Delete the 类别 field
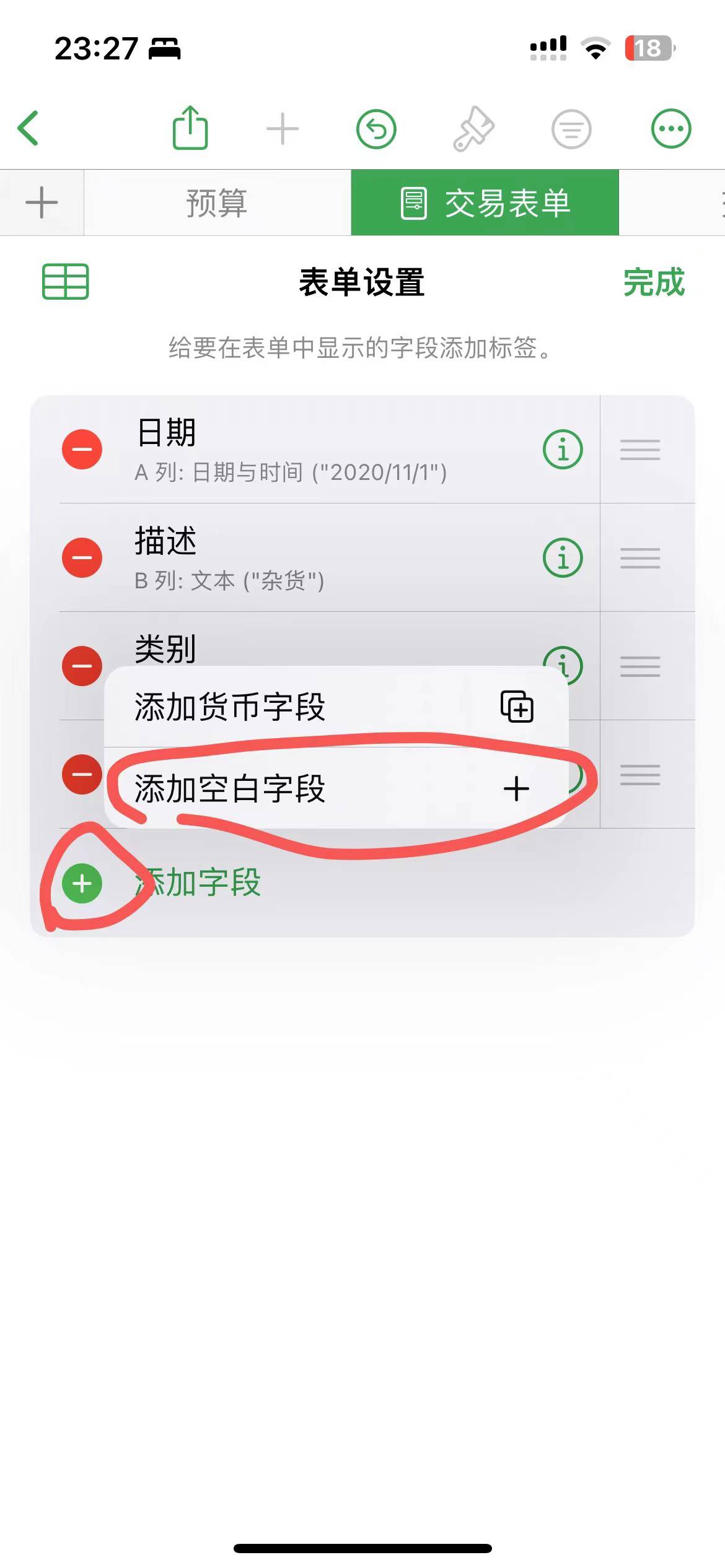The image size is (725, 1568). pos(82,666)
